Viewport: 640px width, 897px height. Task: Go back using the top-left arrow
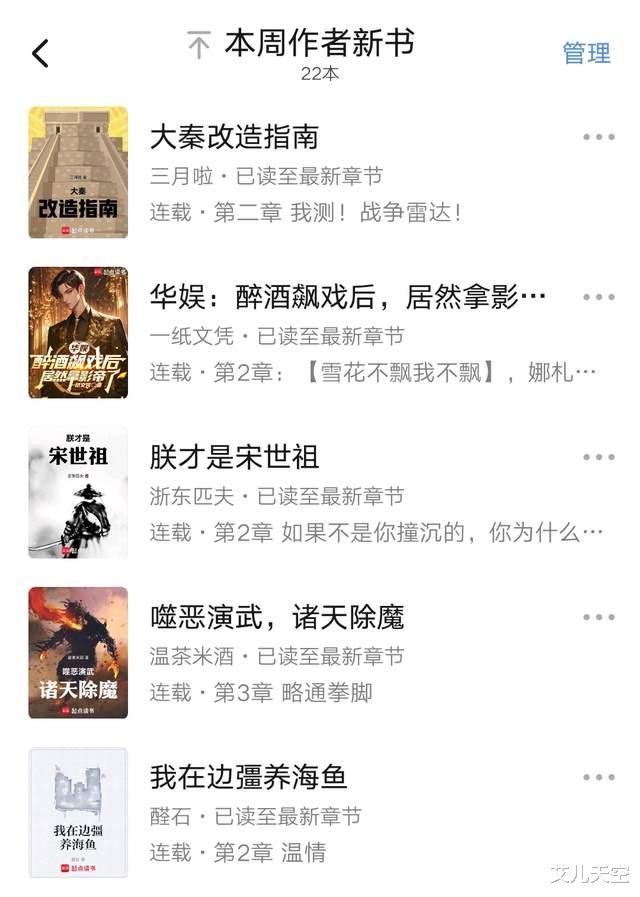[x=41, y=53]
